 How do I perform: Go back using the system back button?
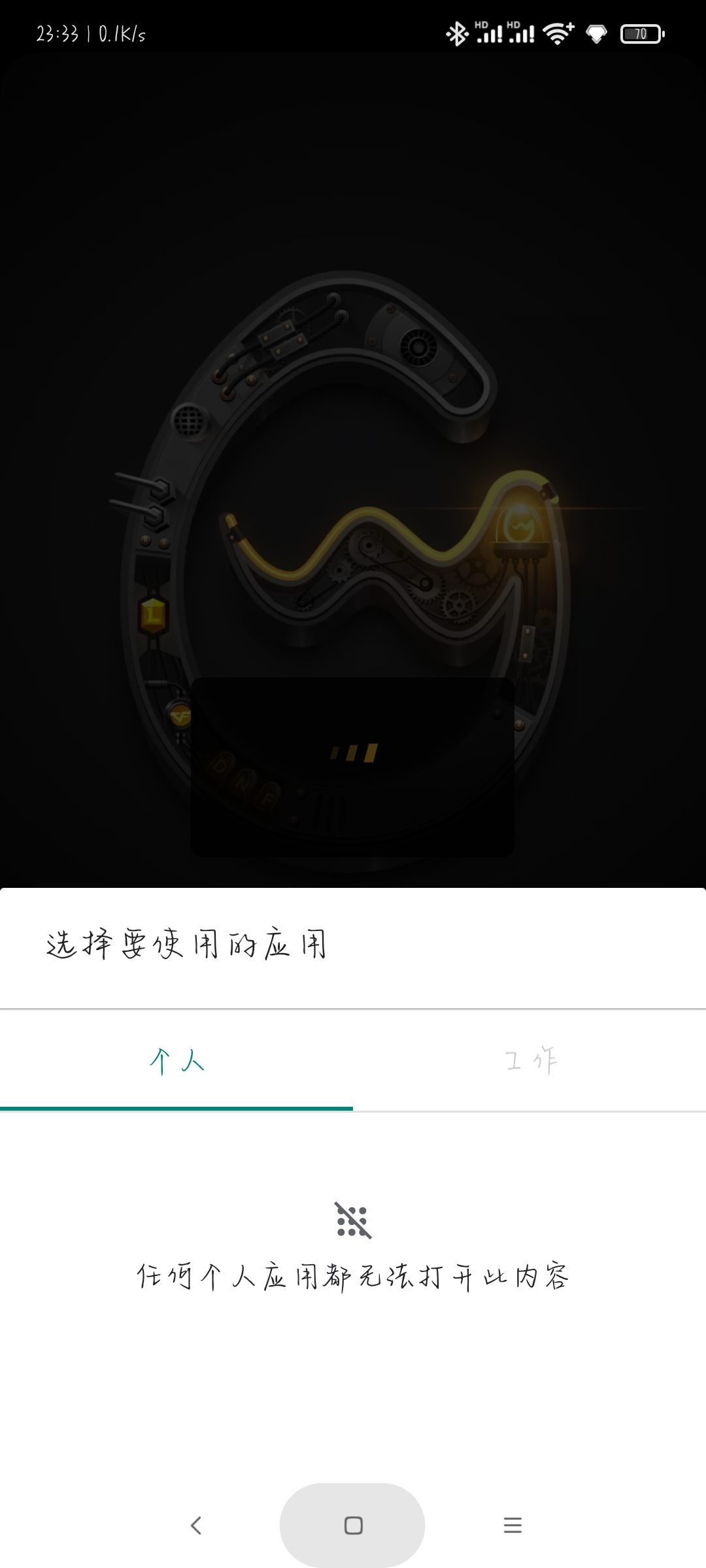[195, 1526]
